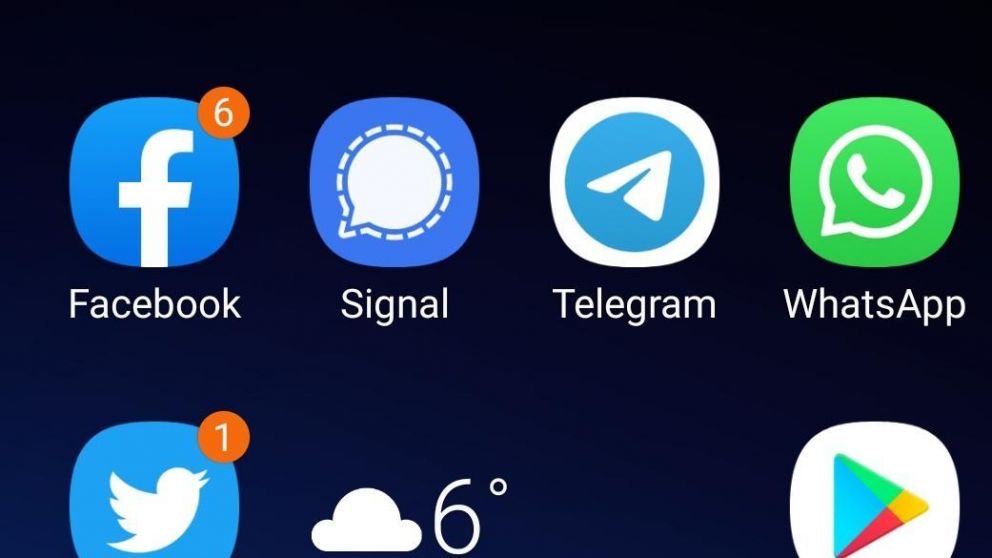Open the Facebook app
The width and height of the screenshot is (992, 558).
tap(154, 183)
